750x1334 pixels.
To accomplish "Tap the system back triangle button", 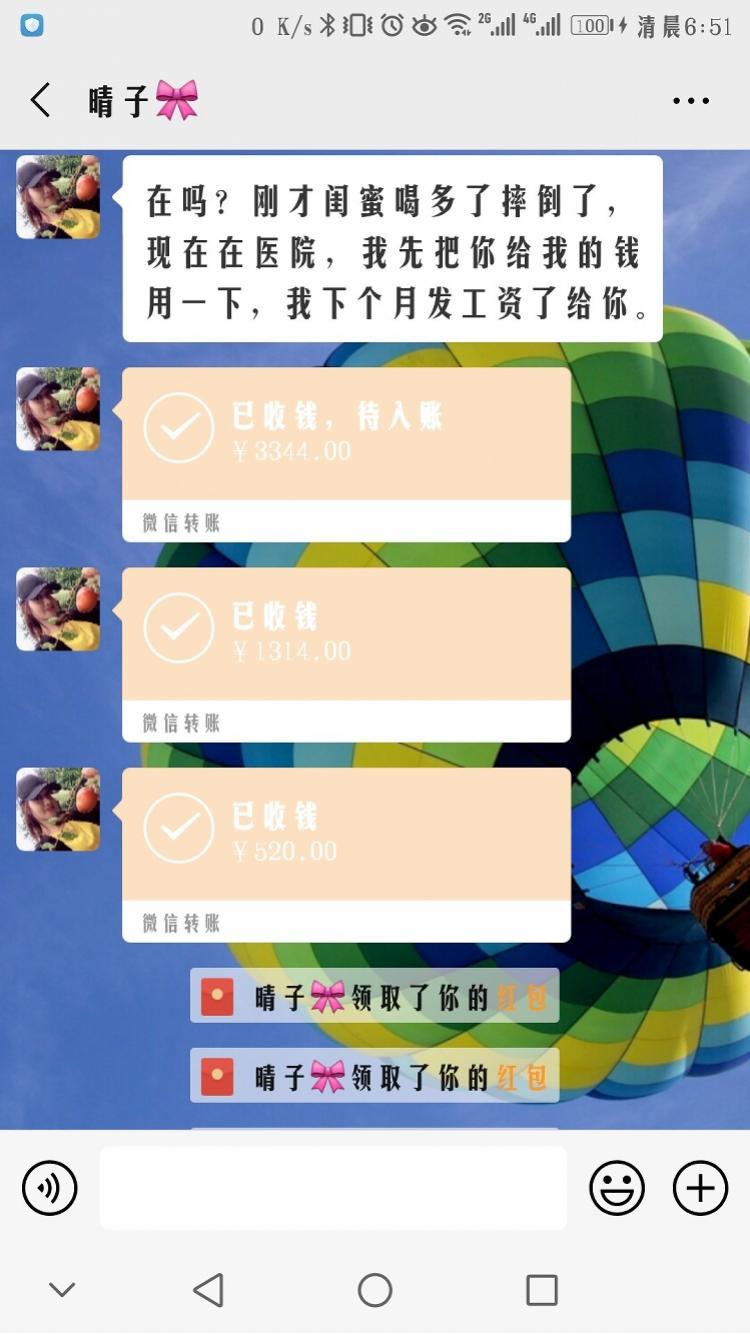I will pos(208,1290).
